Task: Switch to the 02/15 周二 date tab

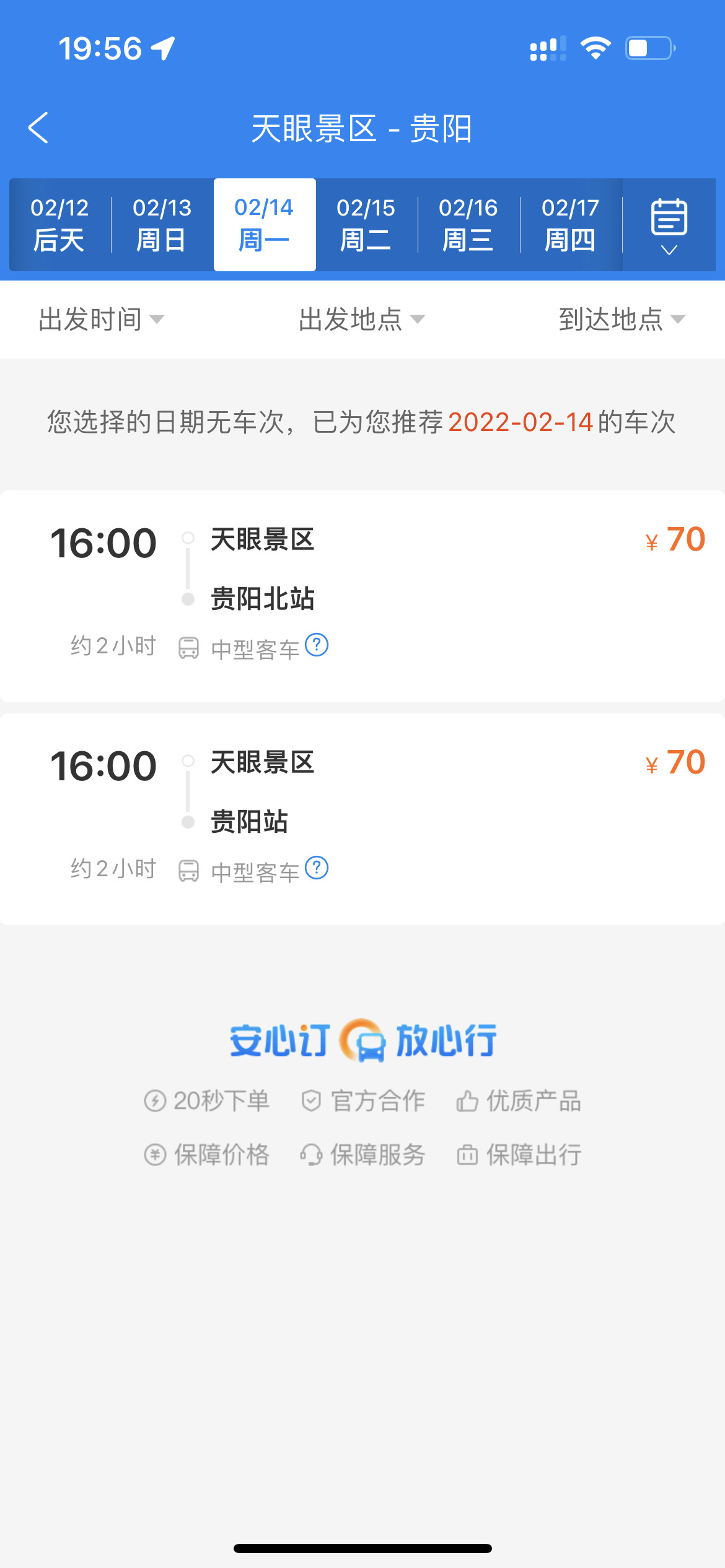Action: (366, 225)
